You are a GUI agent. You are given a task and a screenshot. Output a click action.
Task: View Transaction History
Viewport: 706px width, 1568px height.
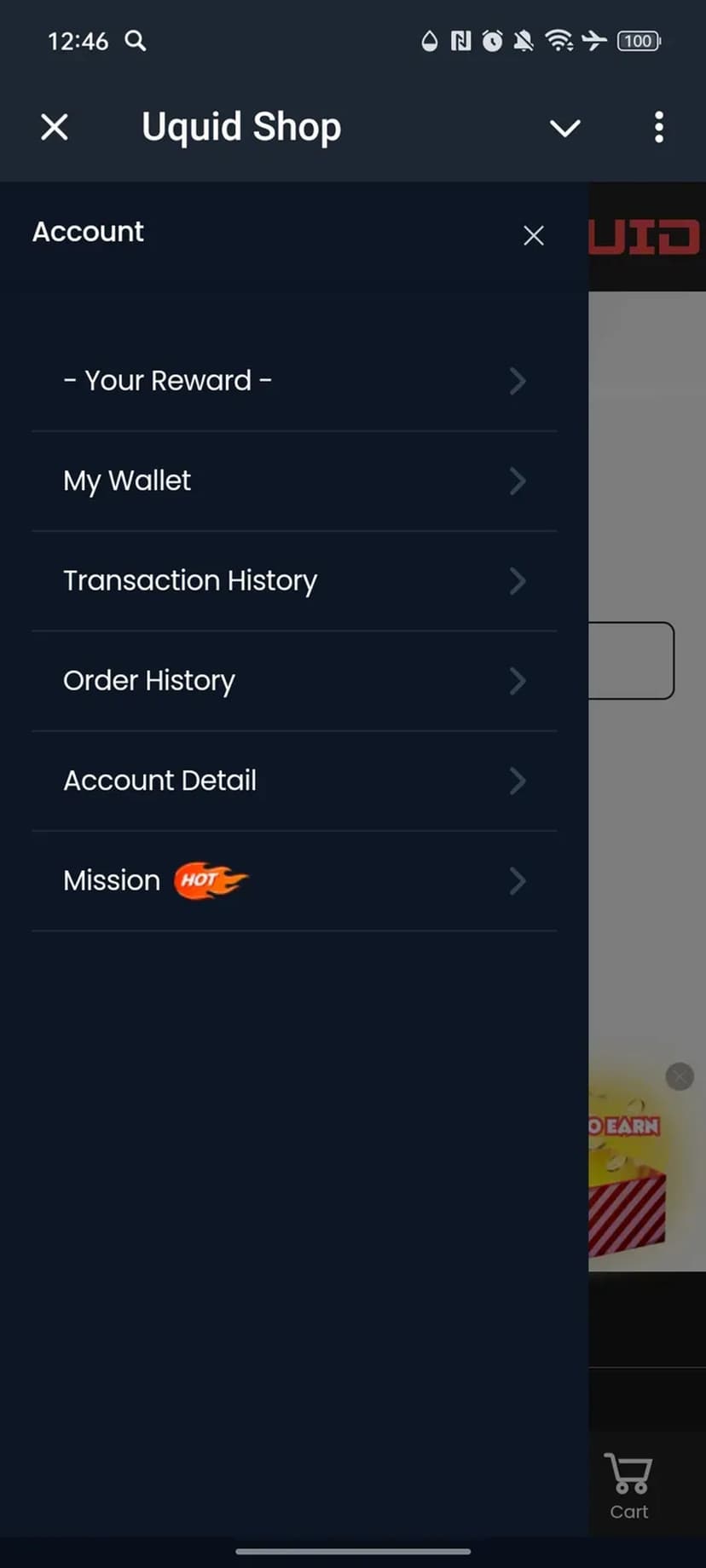coord(293,581)
